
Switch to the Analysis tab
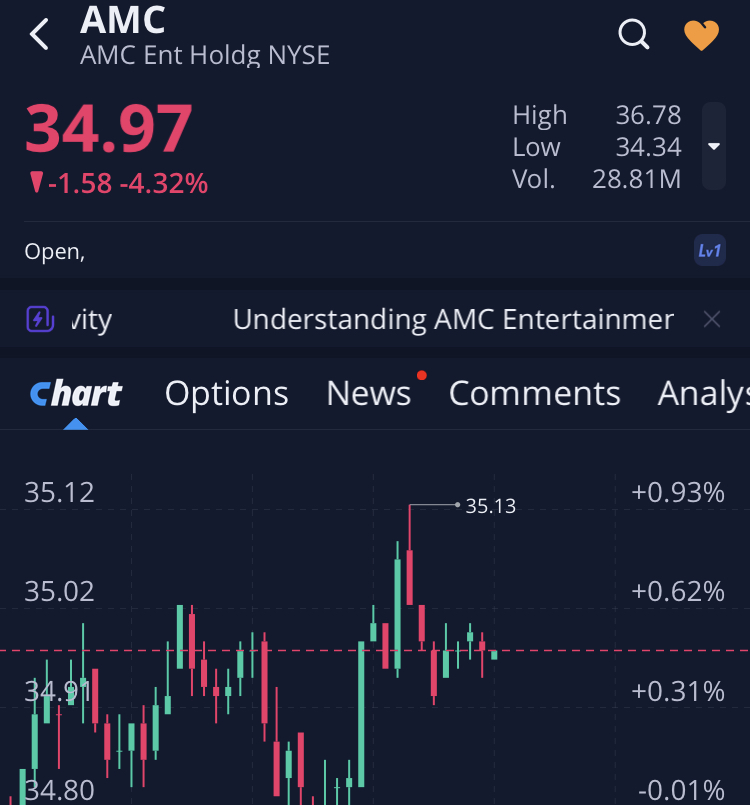pos(703,394)
